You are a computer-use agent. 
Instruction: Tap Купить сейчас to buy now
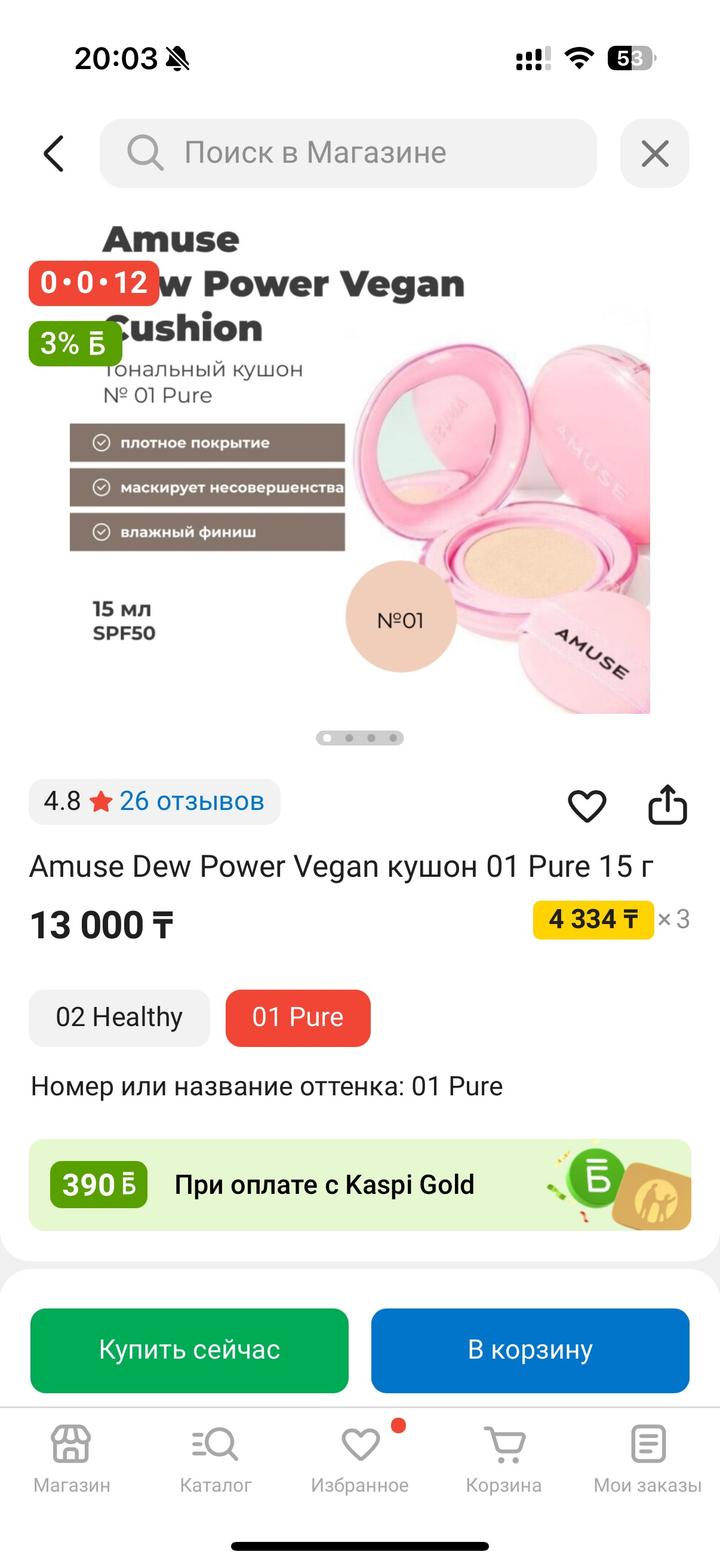pyautogui.click(x=189, y=1350)
